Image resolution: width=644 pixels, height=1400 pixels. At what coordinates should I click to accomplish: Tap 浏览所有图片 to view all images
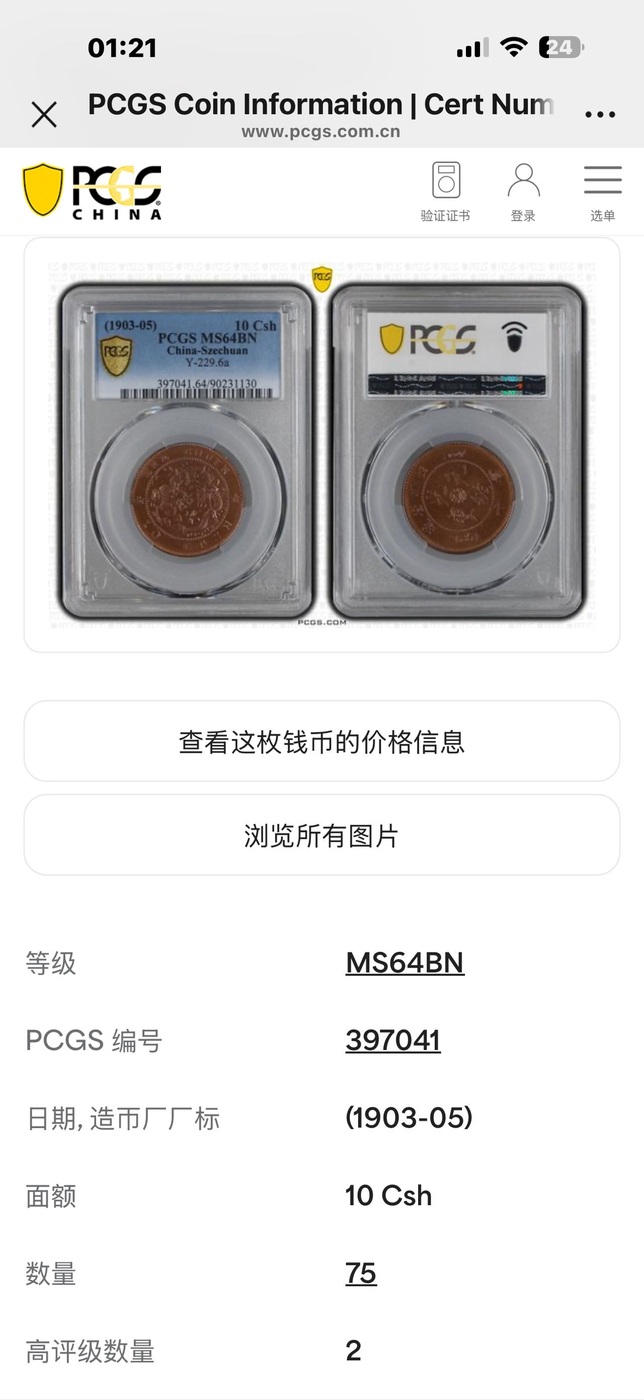pos(322,835)
